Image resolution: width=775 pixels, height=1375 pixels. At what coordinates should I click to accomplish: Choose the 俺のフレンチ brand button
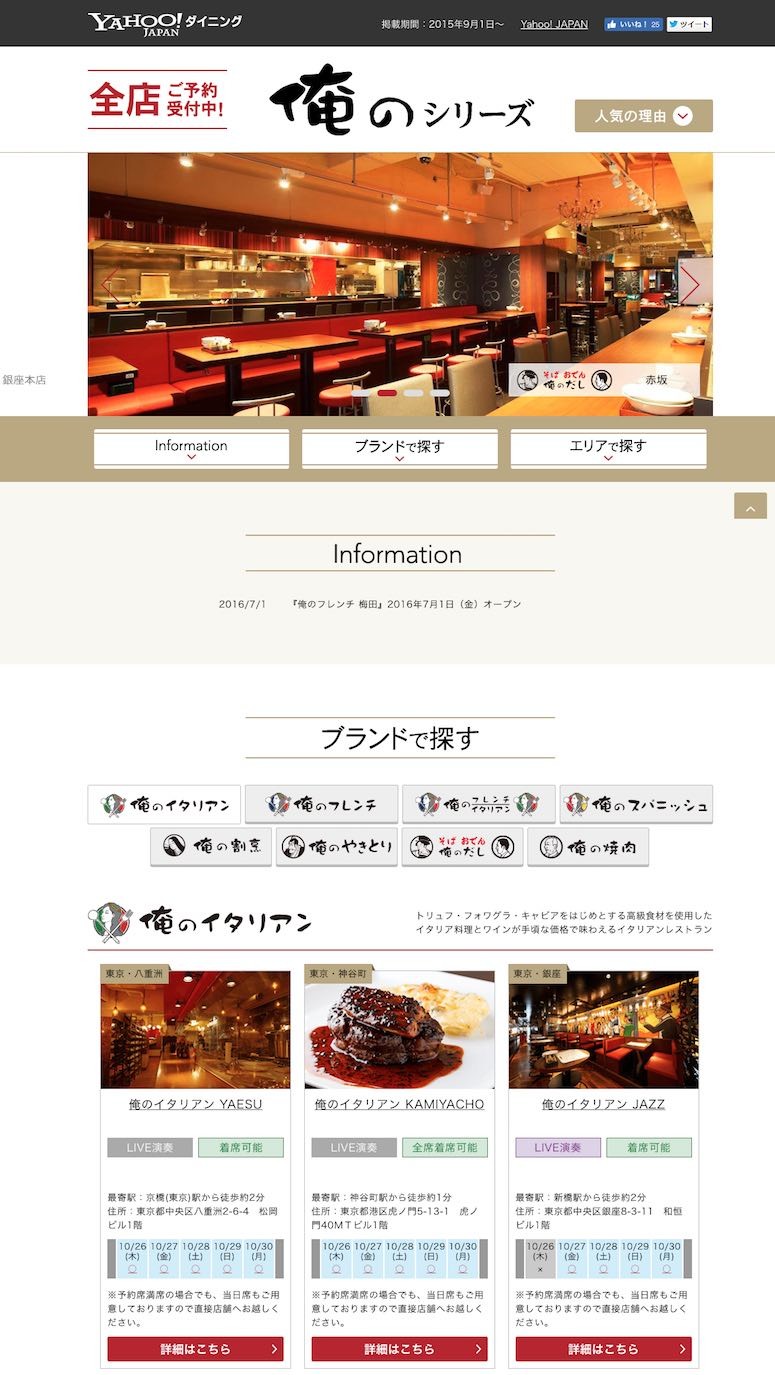point(321,804)
